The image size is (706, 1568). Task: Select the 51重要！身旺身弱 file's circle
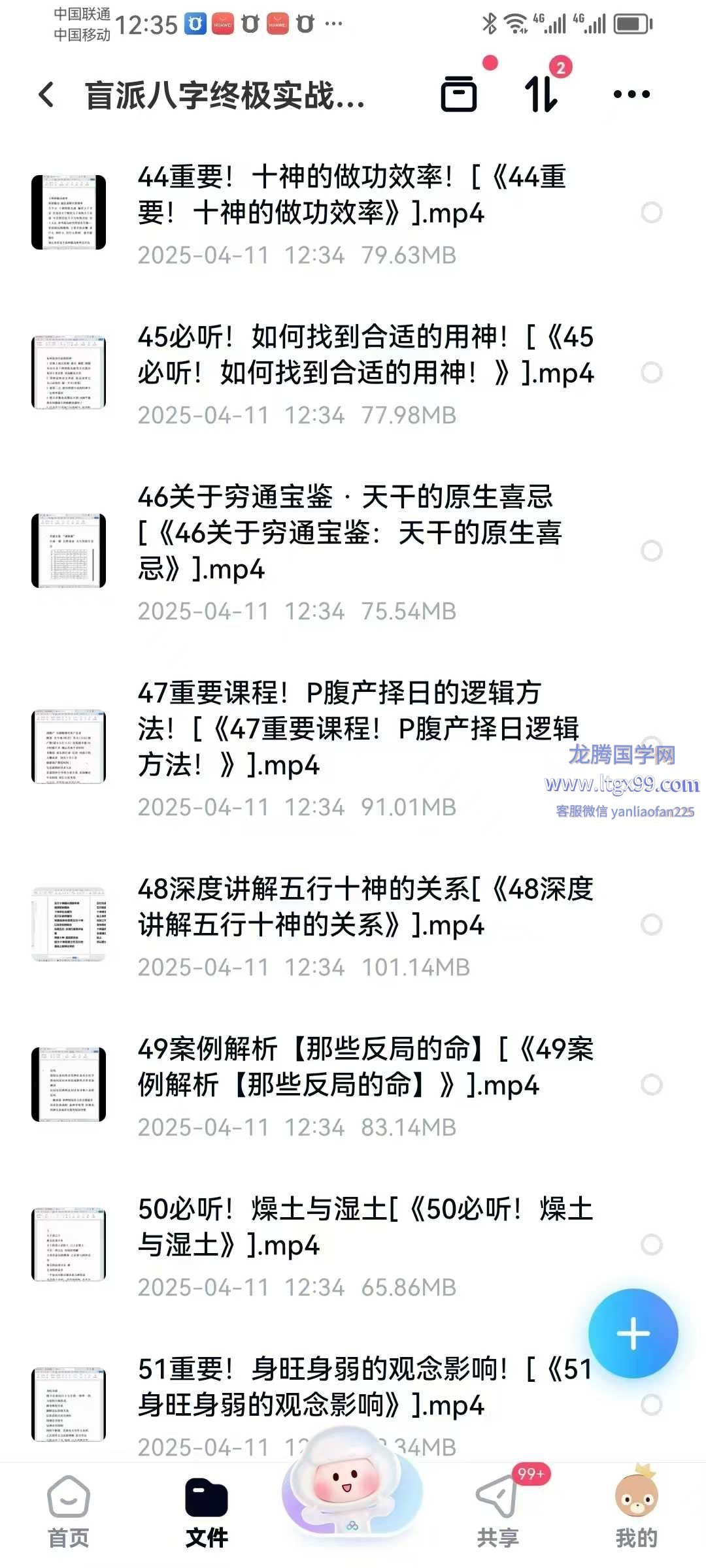click(x=651, y=1405)
